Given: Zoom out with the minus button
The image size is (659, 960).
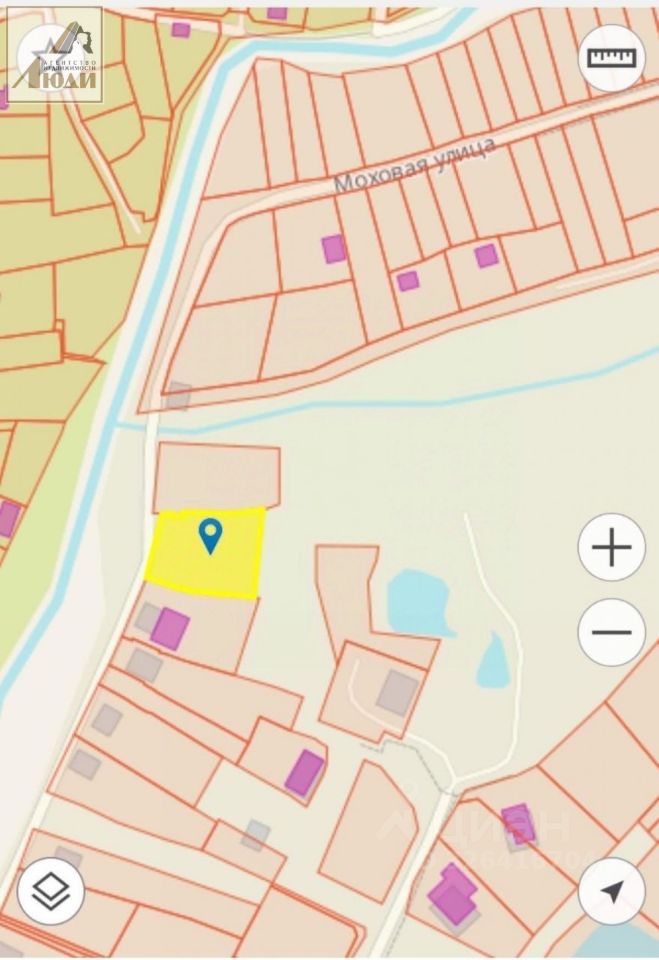Looking at the screenshot, I should pos(611,632).
